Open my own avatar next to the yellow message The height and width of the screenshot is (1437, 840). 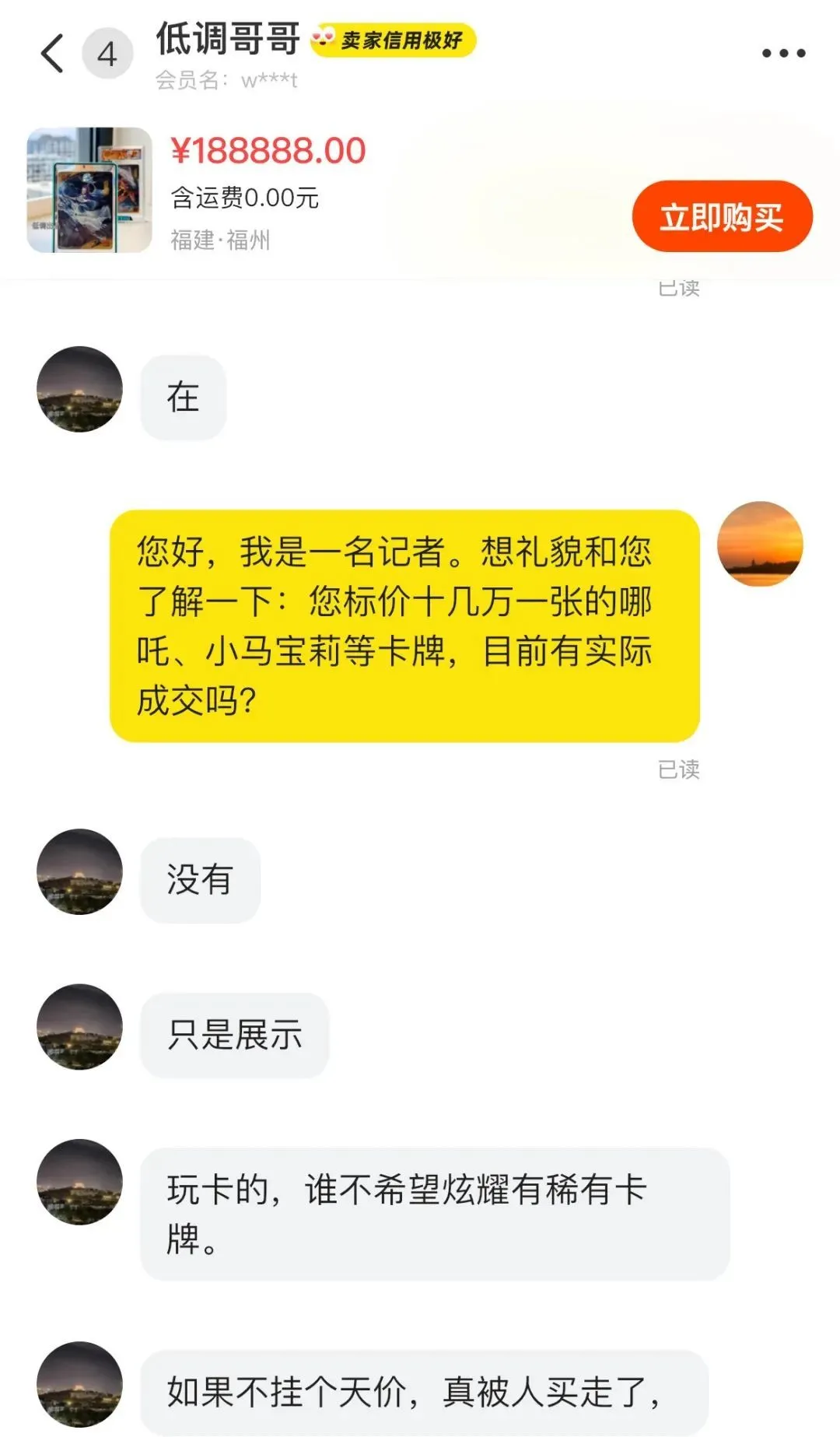pyautogui.click(x=759, y=544)
